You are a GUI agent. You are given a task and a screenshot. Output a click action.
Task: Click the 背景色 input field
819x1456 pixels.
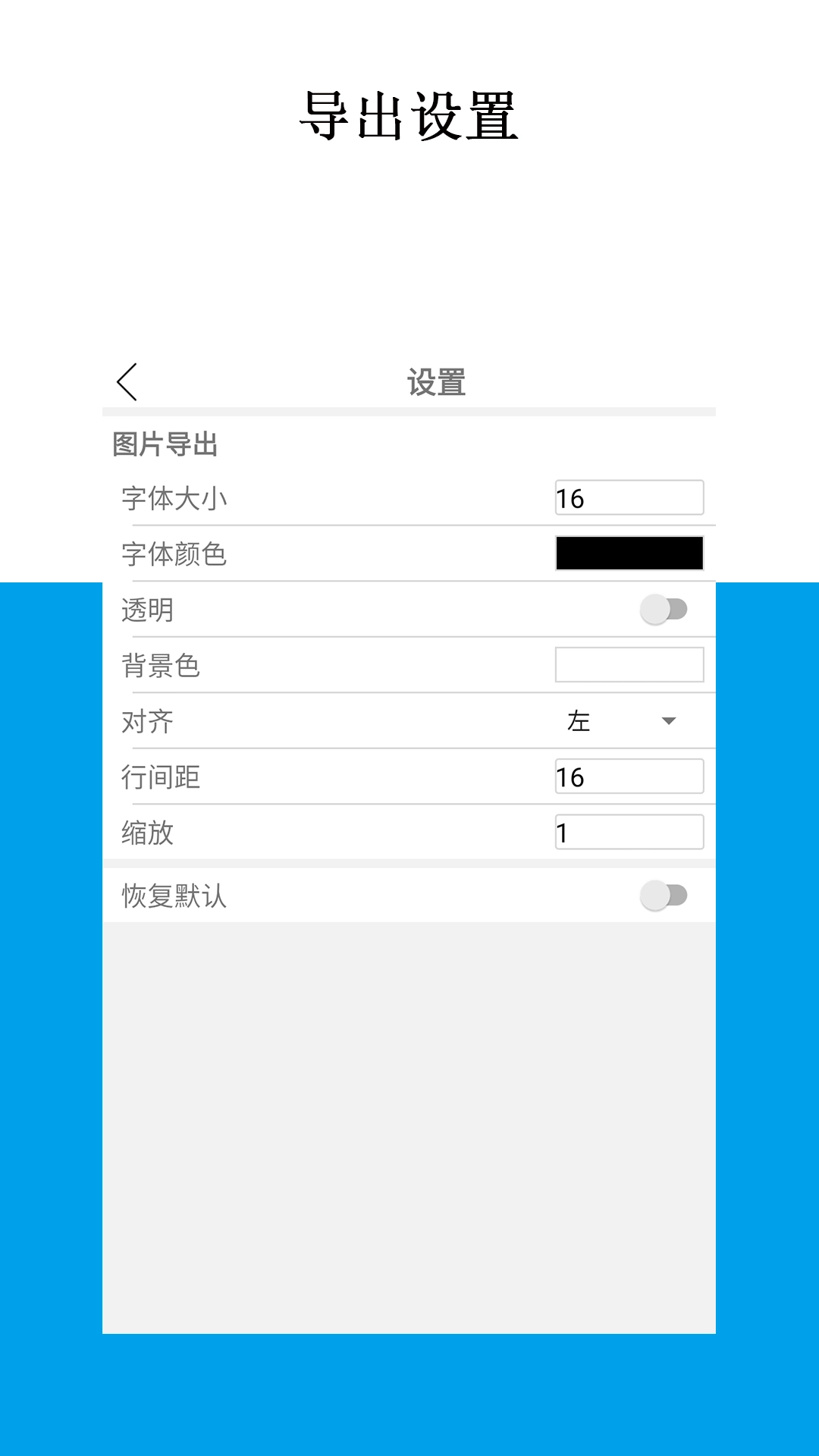click(630, 664)
